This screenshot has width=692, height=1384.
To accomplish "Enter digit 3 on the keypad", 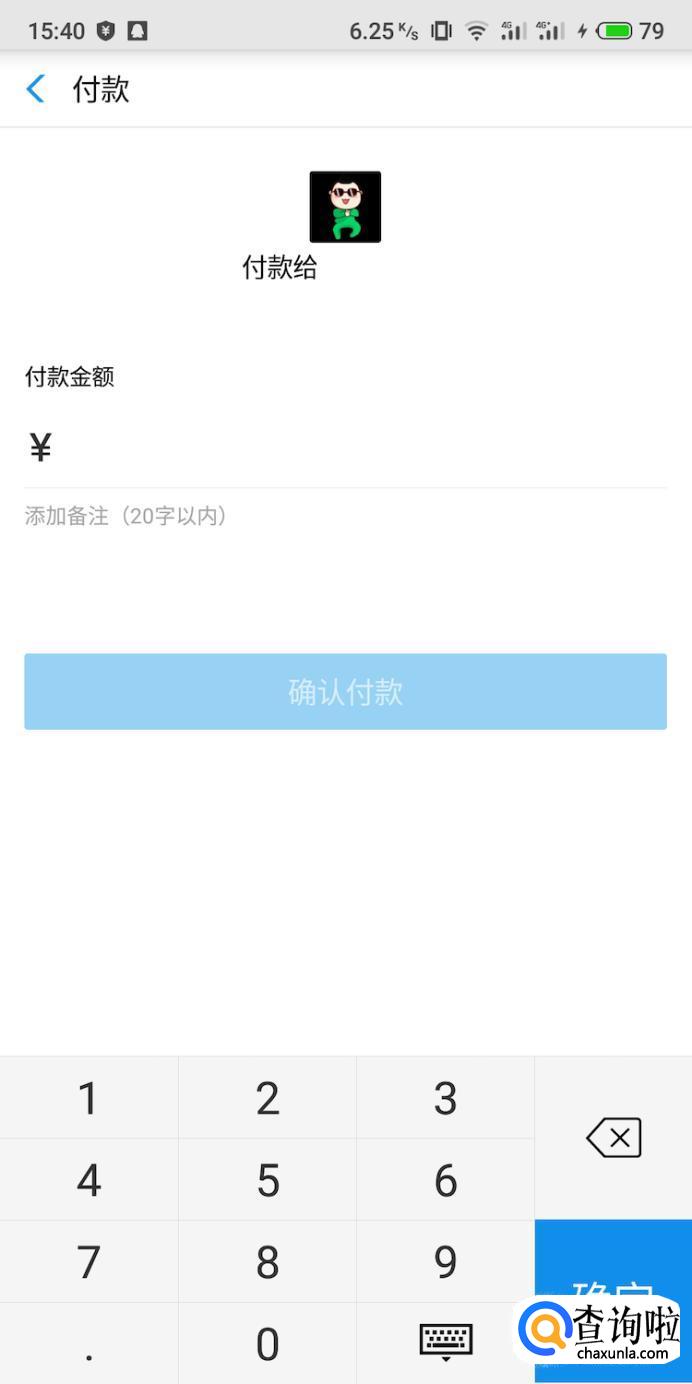I will click(x=445, y=1098).
